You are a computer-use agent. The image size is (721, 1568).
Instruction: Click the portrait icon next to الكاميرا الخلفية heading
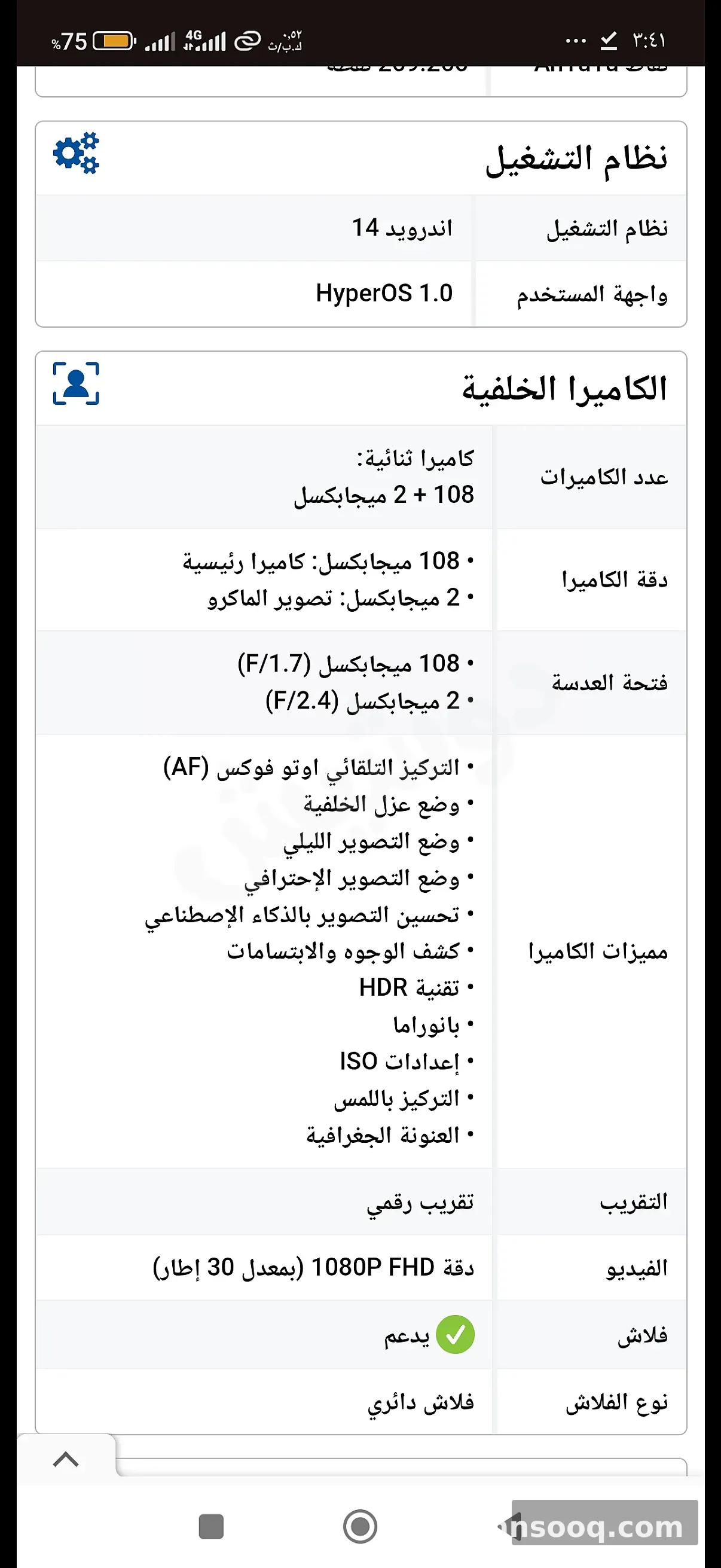tap(75, 383)
